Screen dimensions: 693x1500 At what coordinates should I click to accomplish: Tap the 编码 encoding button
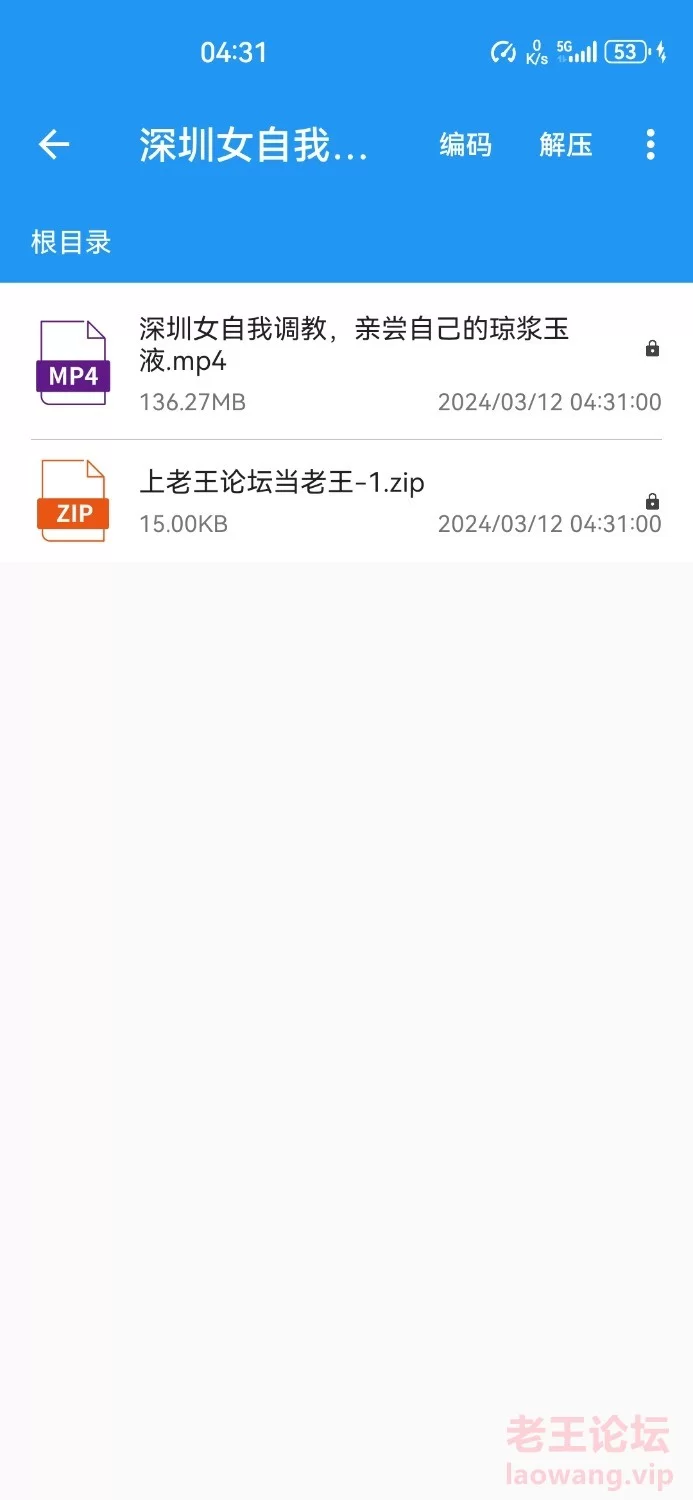pyautogui.click(x=465, y=145)
